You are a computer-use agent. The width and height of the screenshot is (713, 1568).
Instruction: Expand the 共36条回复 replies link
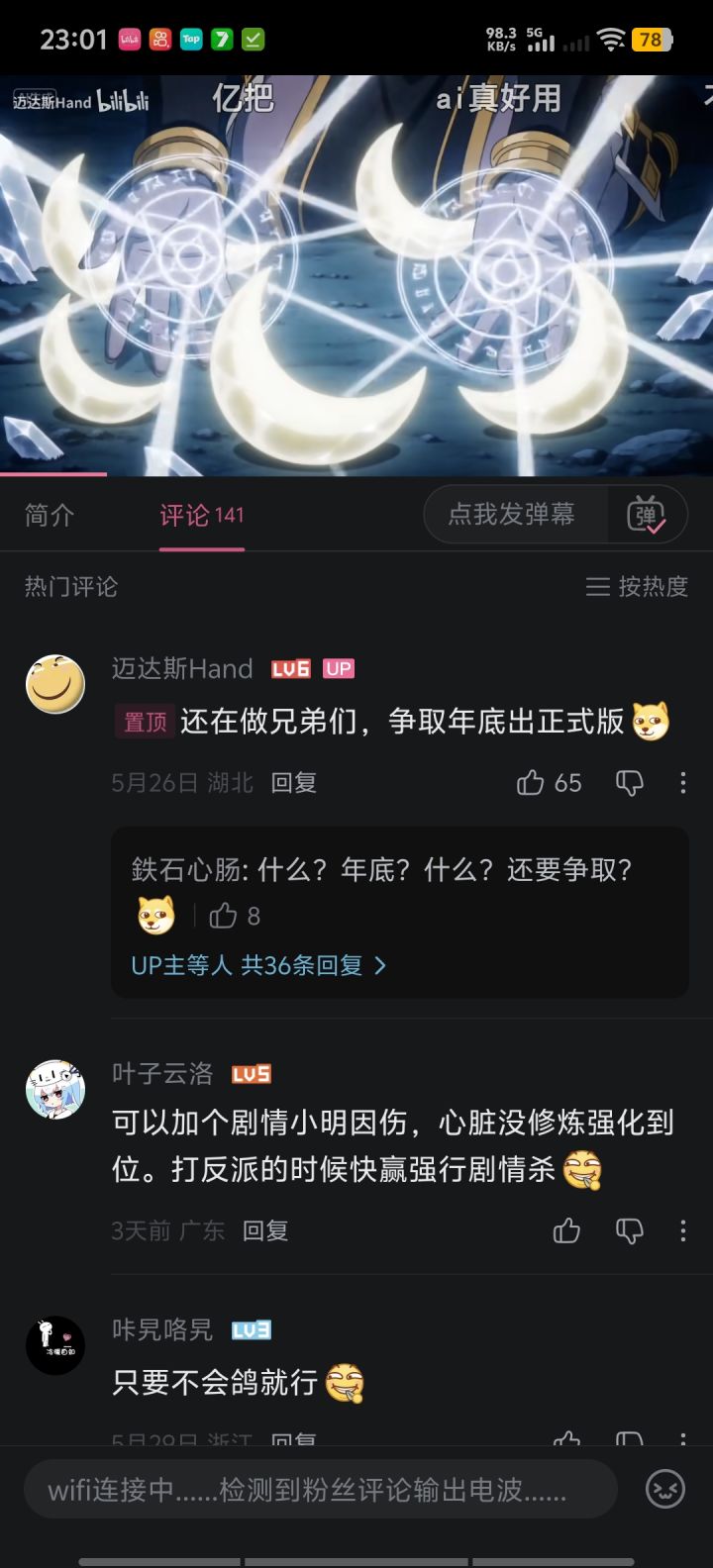click(x=258, y=965)
